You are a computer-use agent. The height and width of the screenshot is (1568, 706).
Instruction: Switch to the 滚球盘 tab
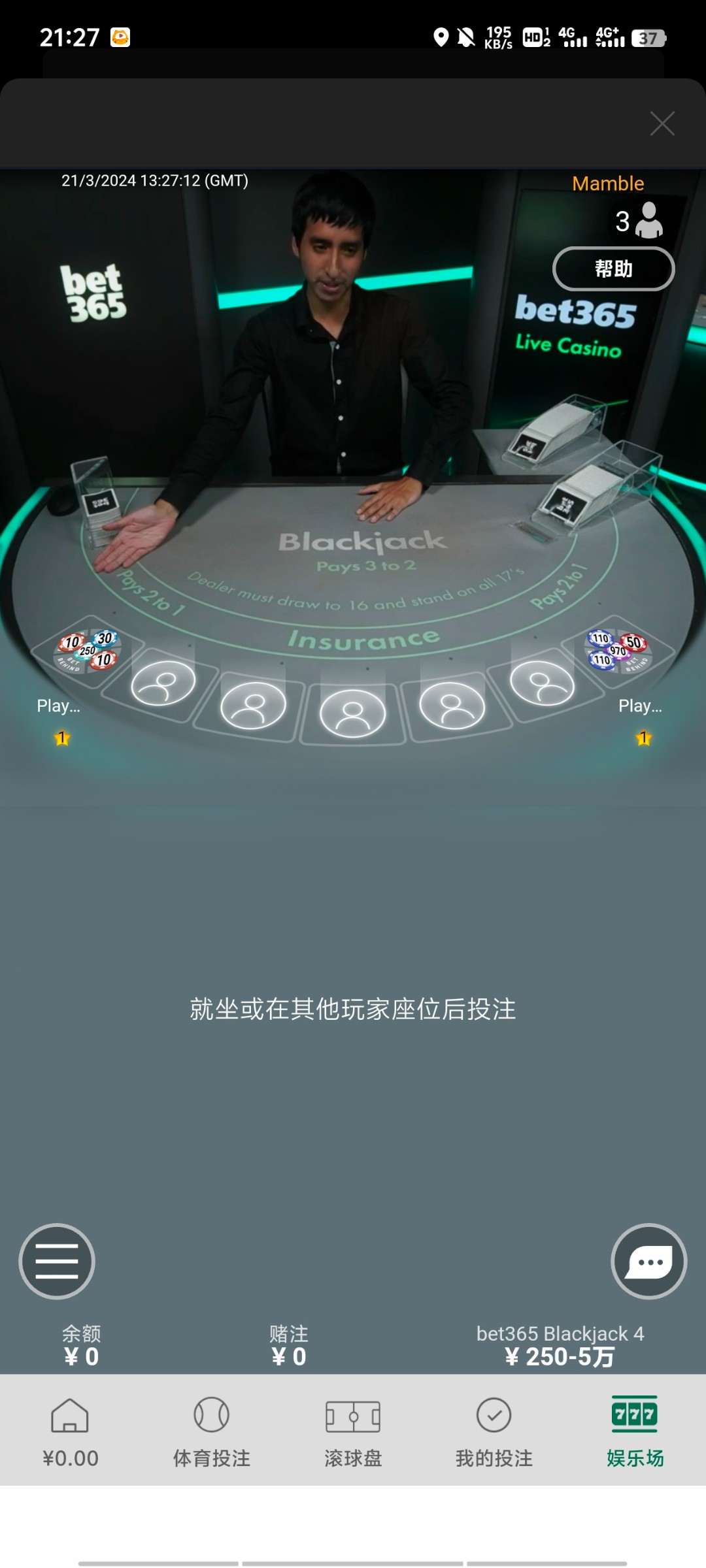click(353, 1432)
